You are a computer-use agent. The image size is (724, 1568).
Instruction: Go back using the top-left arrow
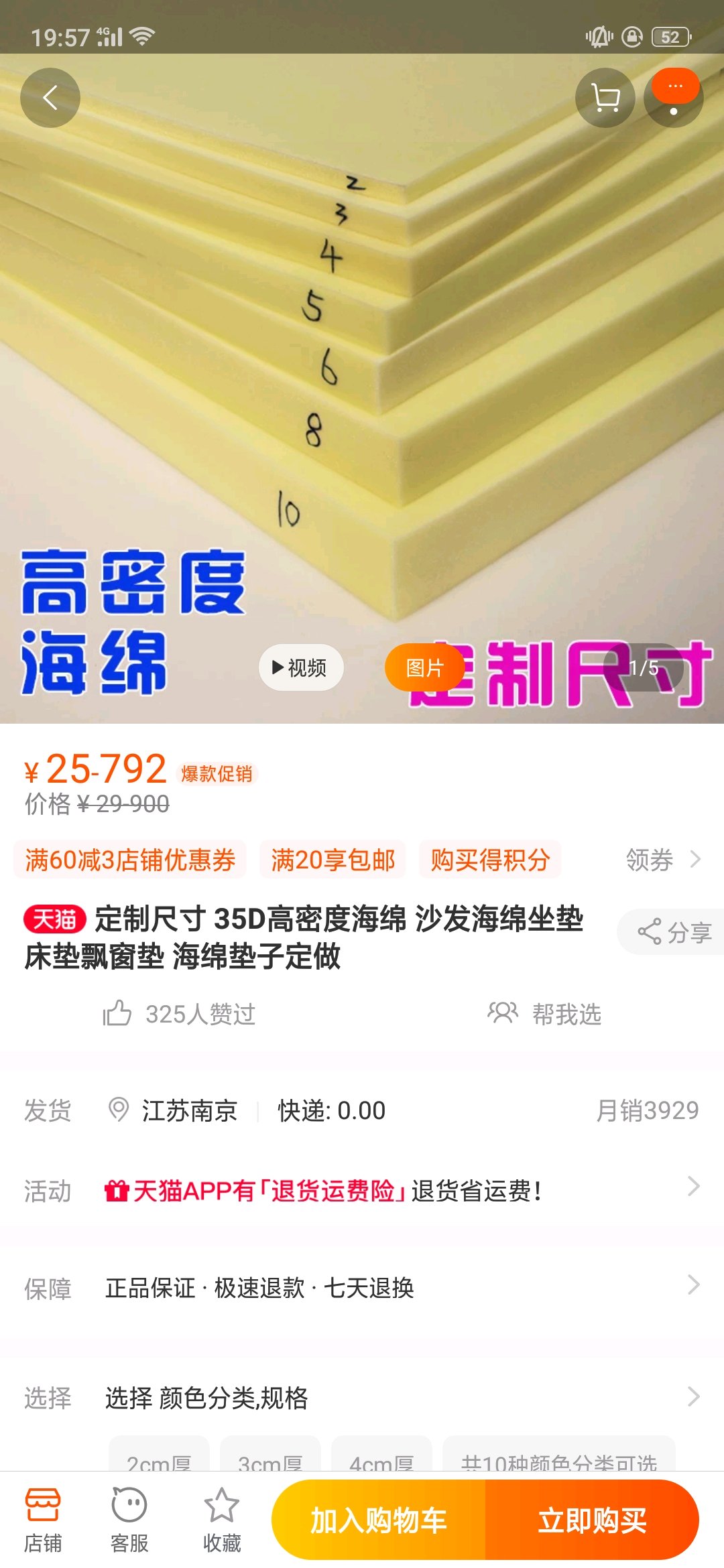[50, 98]
